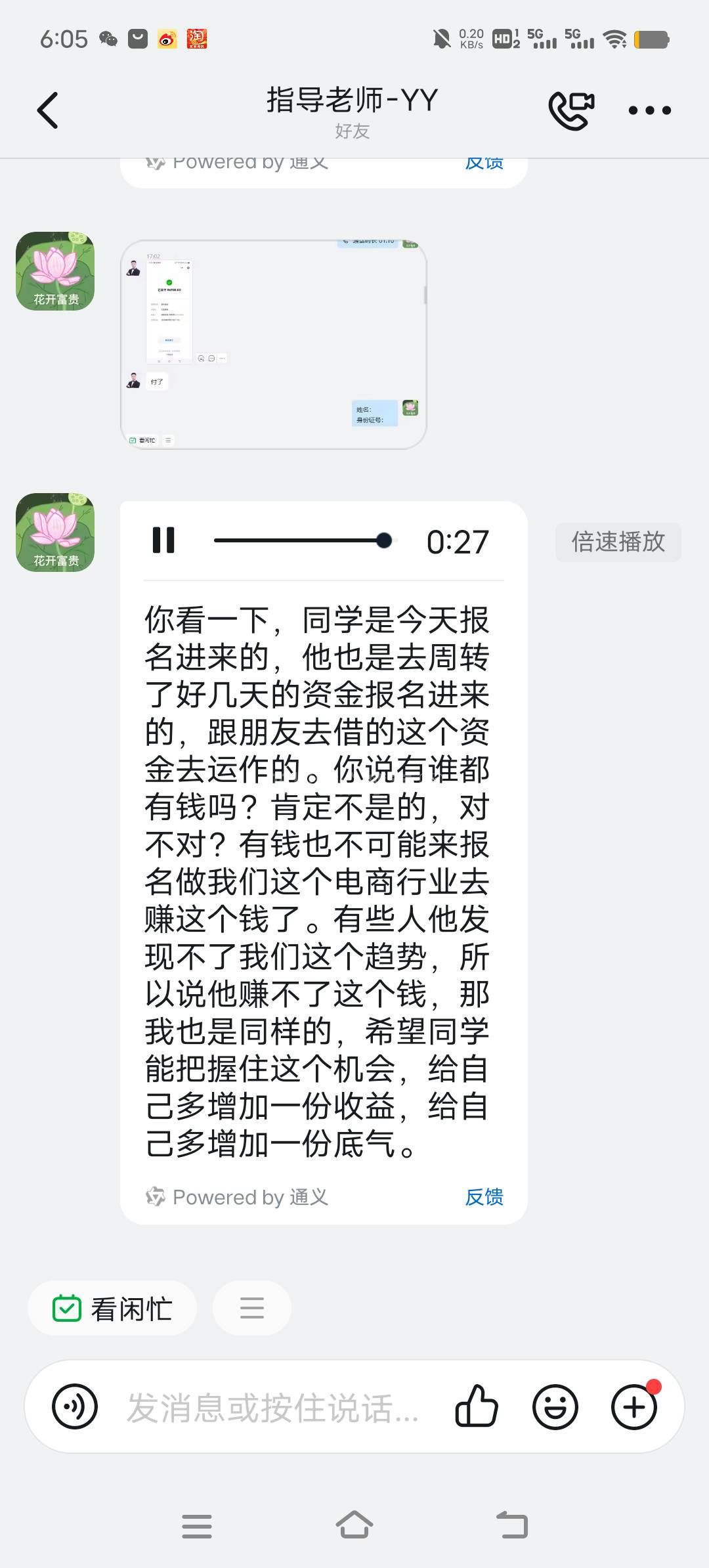Tap the voice message progress bar
Viewport: 709px width, 1568px height.
[302, 540]
